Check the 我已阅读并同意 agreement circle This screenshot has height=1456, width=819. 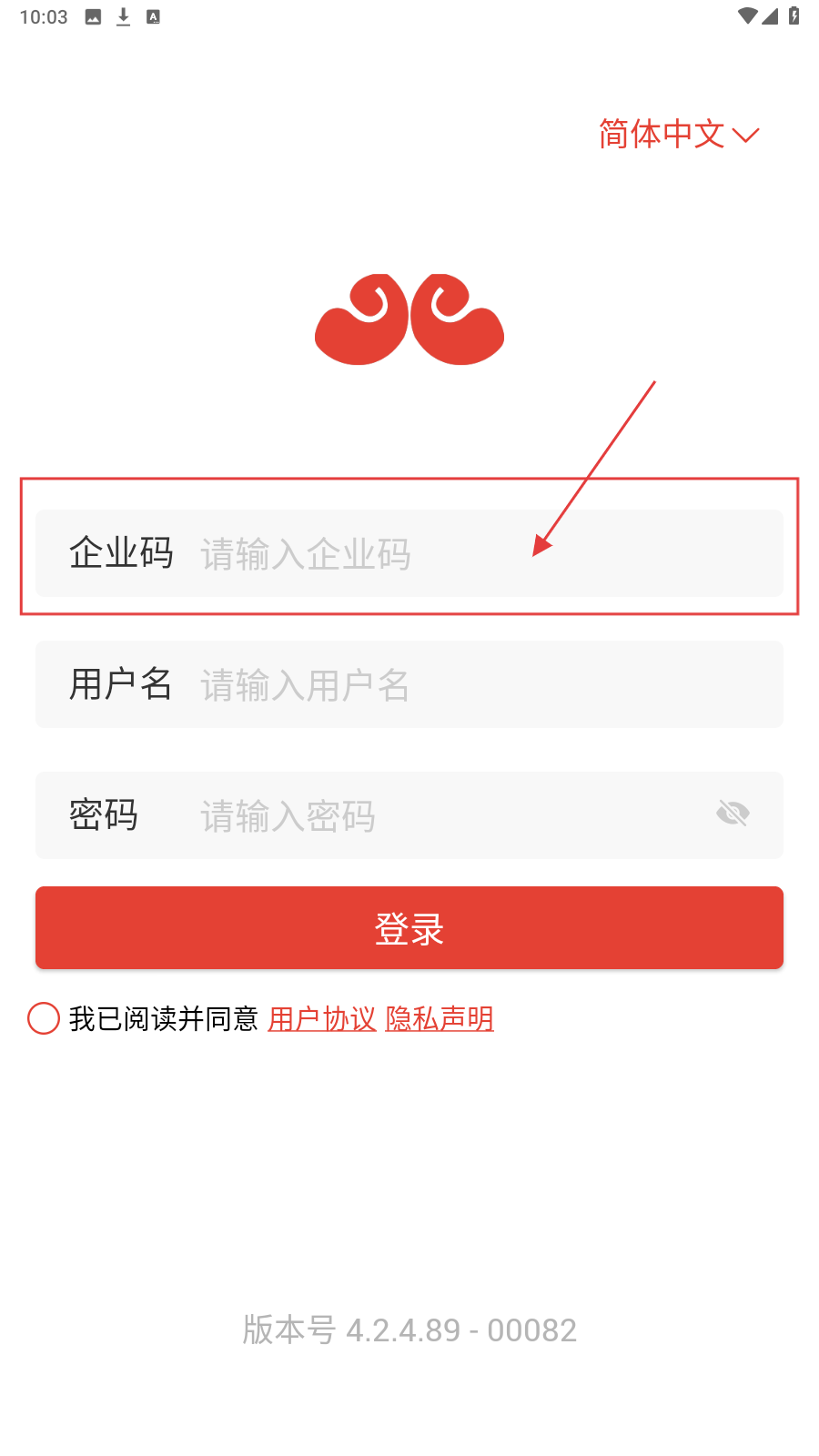tap(44, 1018)
